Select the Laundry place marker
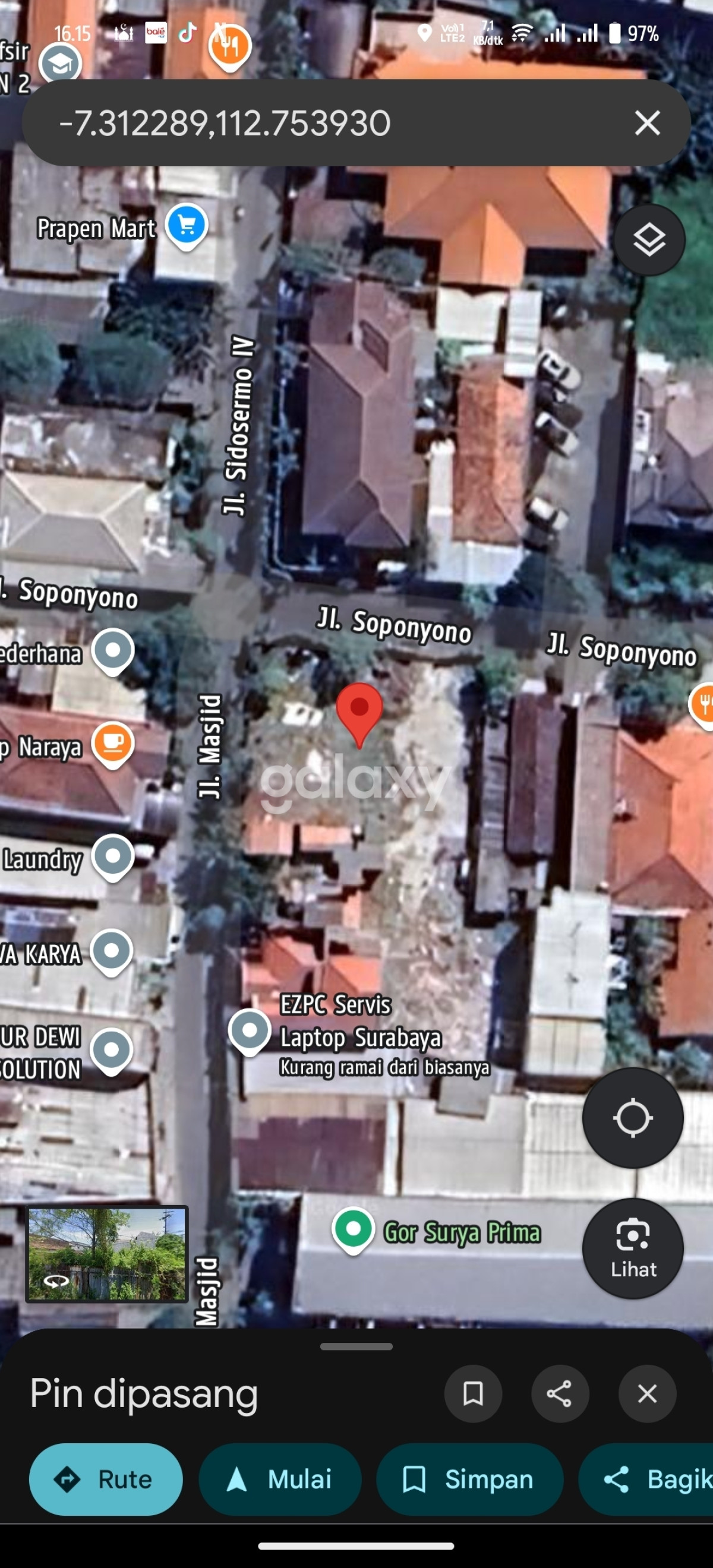The height and width of the screenshot is (1568, 713). tap(113, 856)
